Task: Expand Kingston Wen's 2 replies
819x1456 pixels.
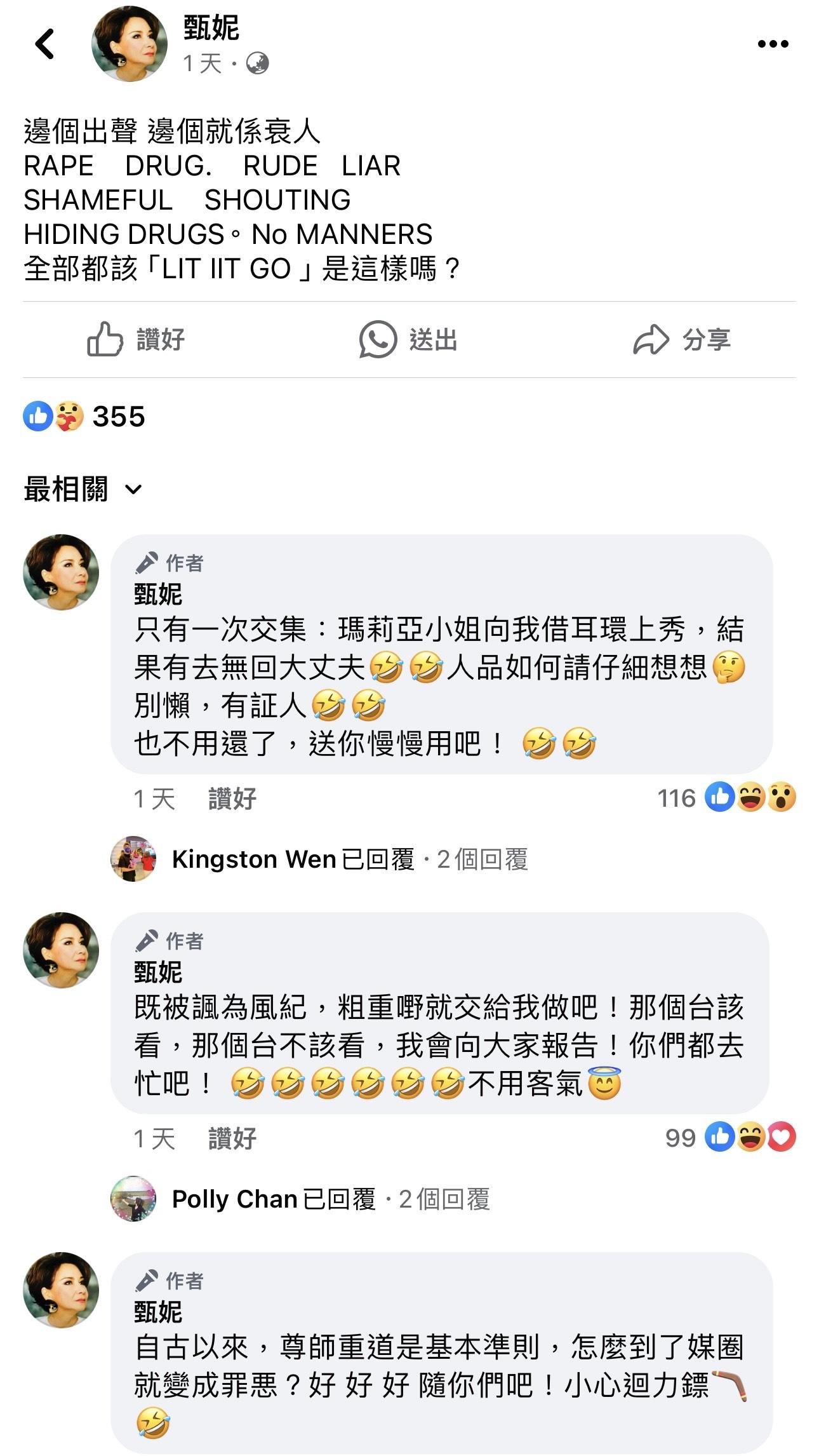Action: [349, 859]
